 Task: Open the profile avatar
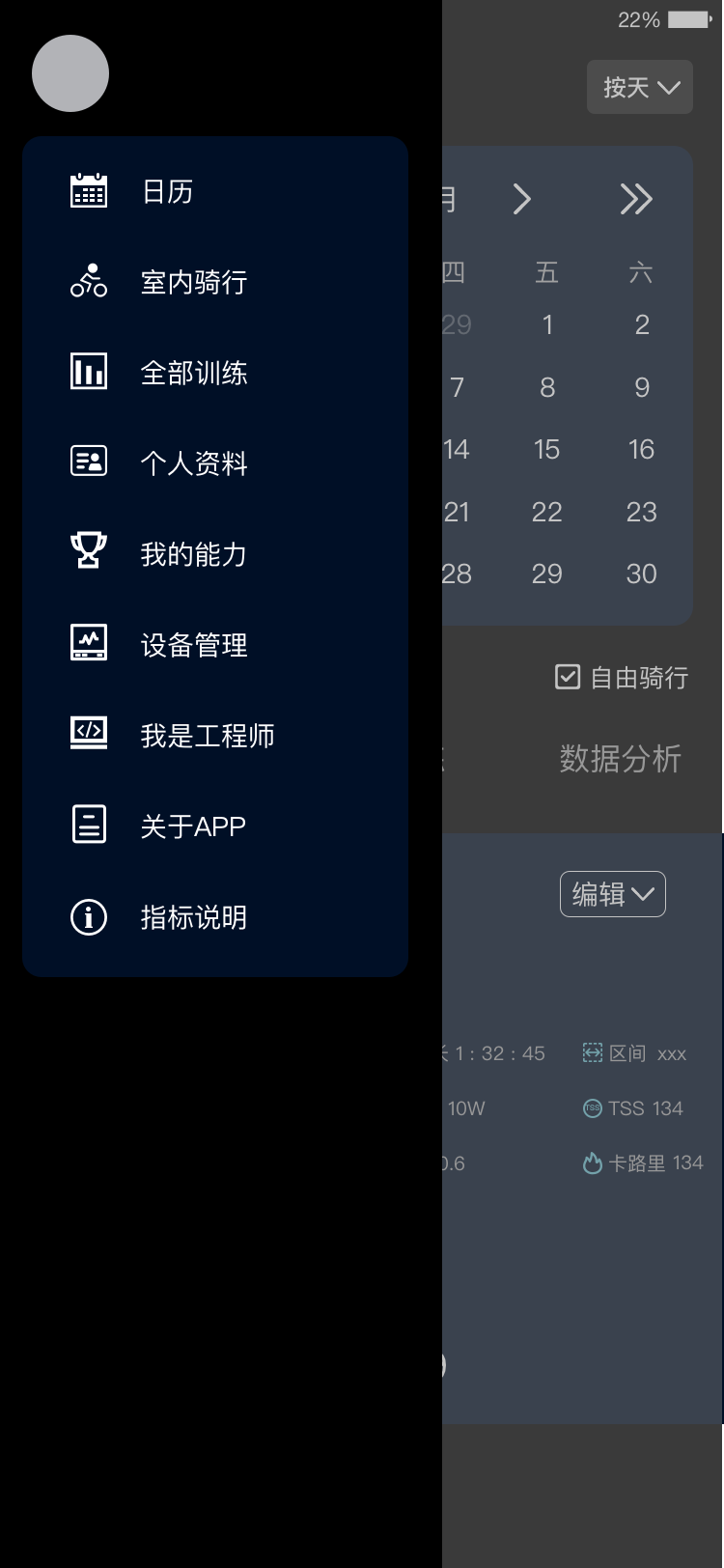70,73
